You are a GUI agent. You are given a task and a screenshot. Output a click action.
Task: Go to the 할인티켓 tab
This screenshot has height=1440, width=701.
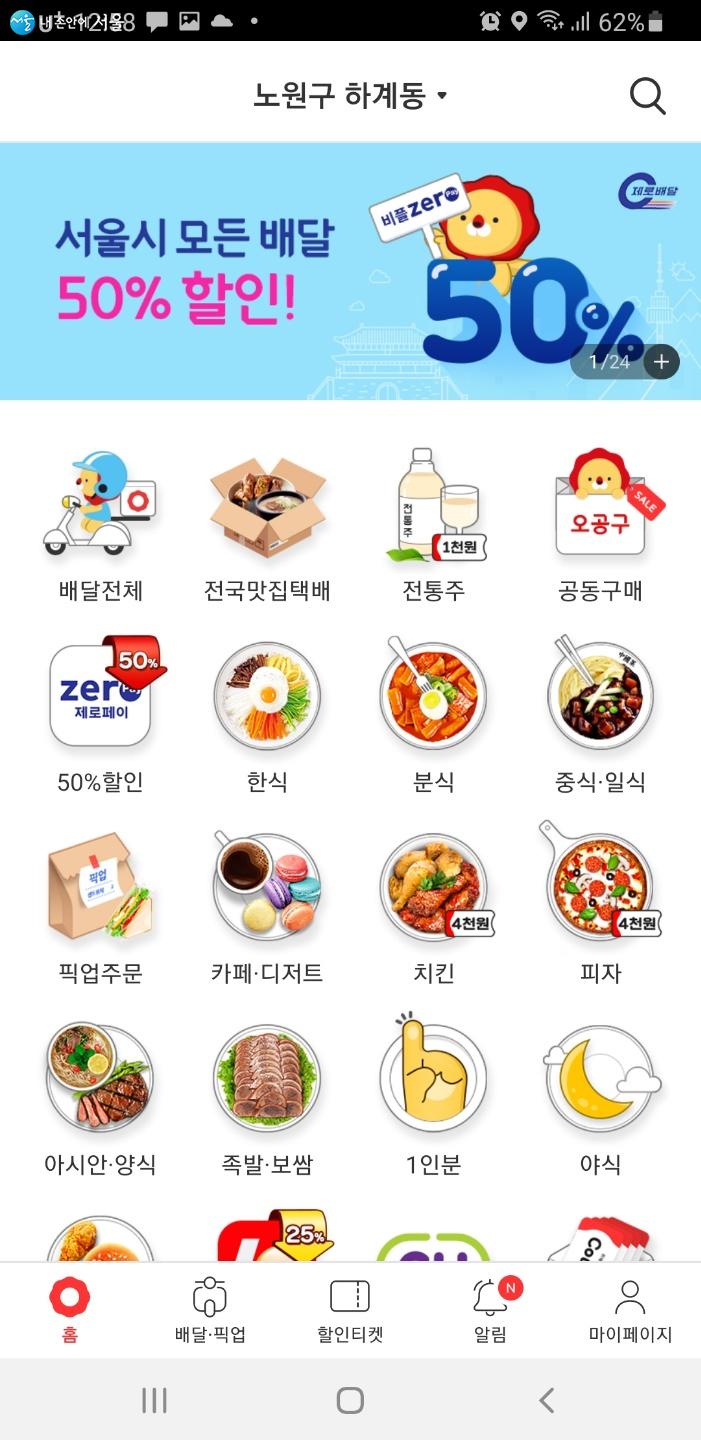[x=350, y=1310]
